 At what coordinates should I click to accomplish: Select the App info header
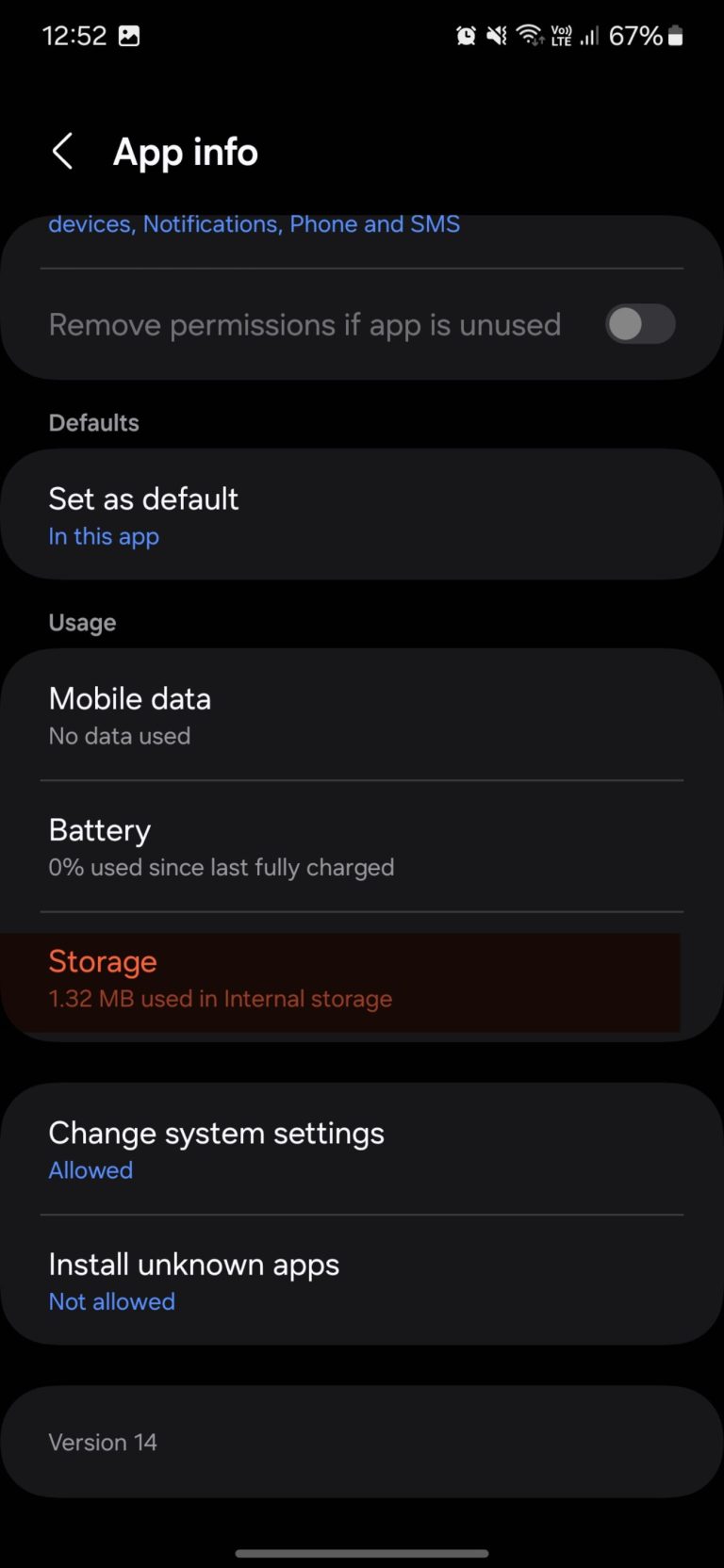(185, 151)
